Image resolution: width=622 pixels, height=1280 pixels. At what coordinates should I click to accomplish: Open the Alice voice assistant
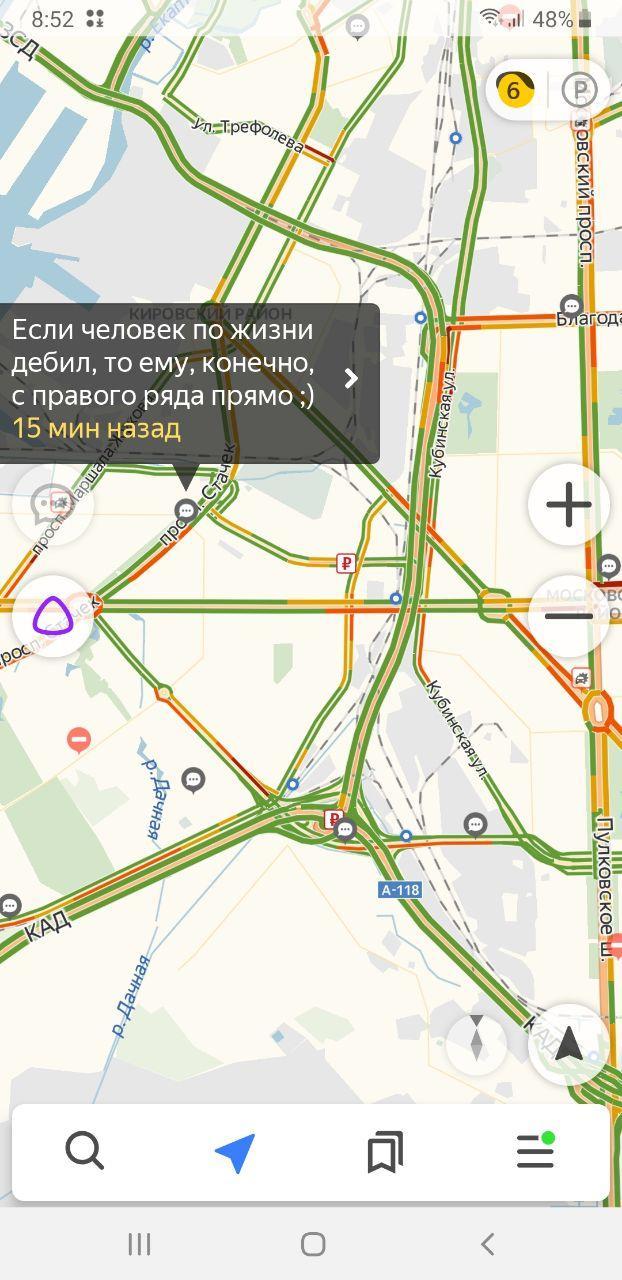pos(53,616)
